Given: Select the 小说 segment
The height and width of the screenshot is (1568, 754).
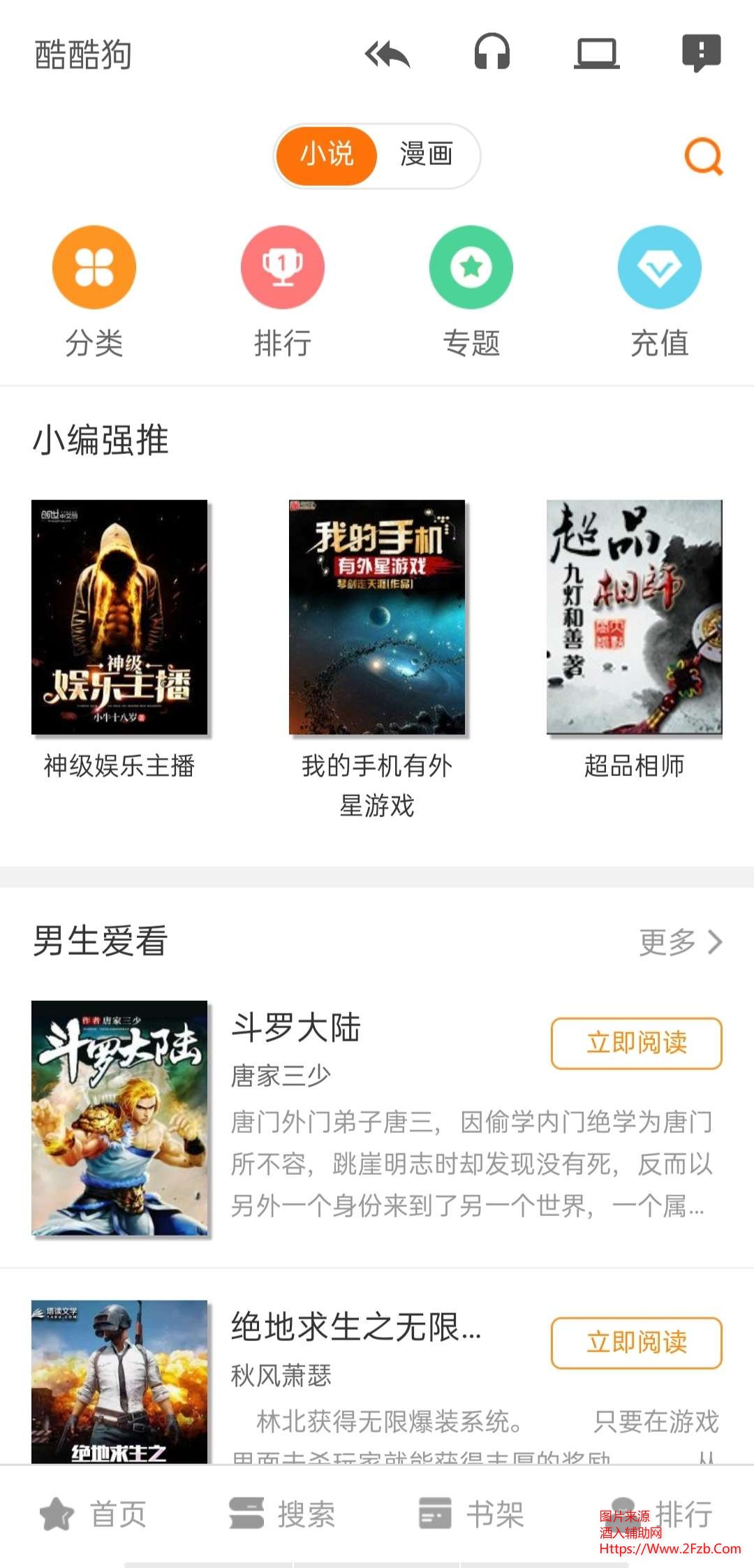Looking at the screenshot, I should click(x=327, y=155).
